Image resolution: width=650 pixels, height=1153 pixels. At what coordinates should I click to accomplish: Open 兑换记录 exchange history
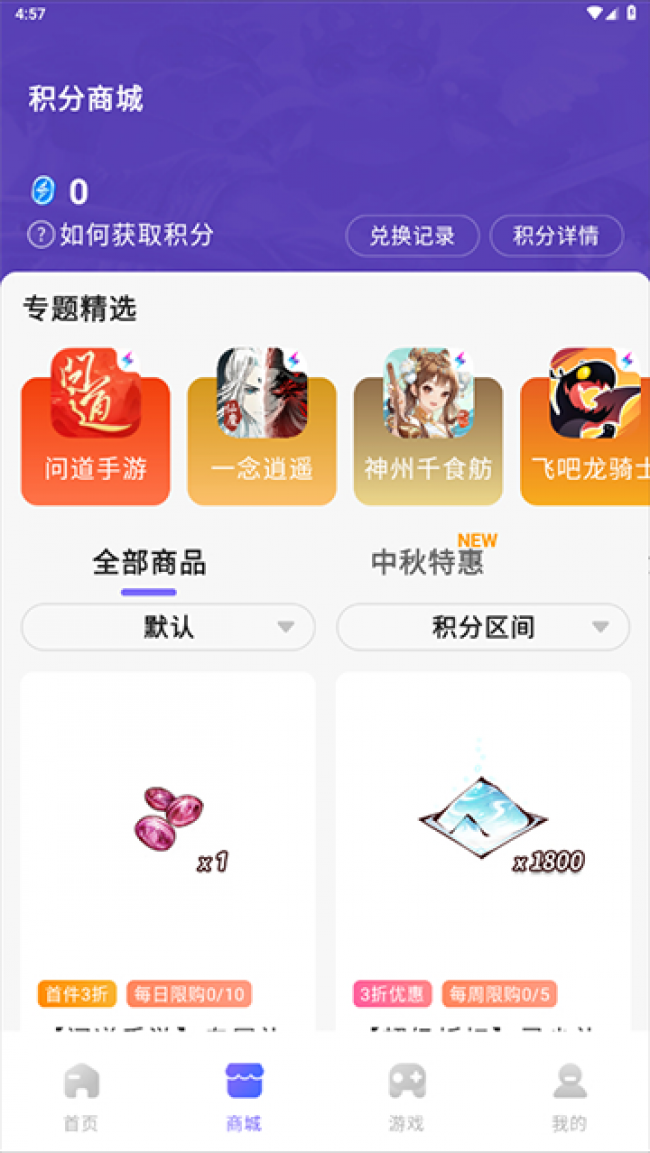[412, 236]
